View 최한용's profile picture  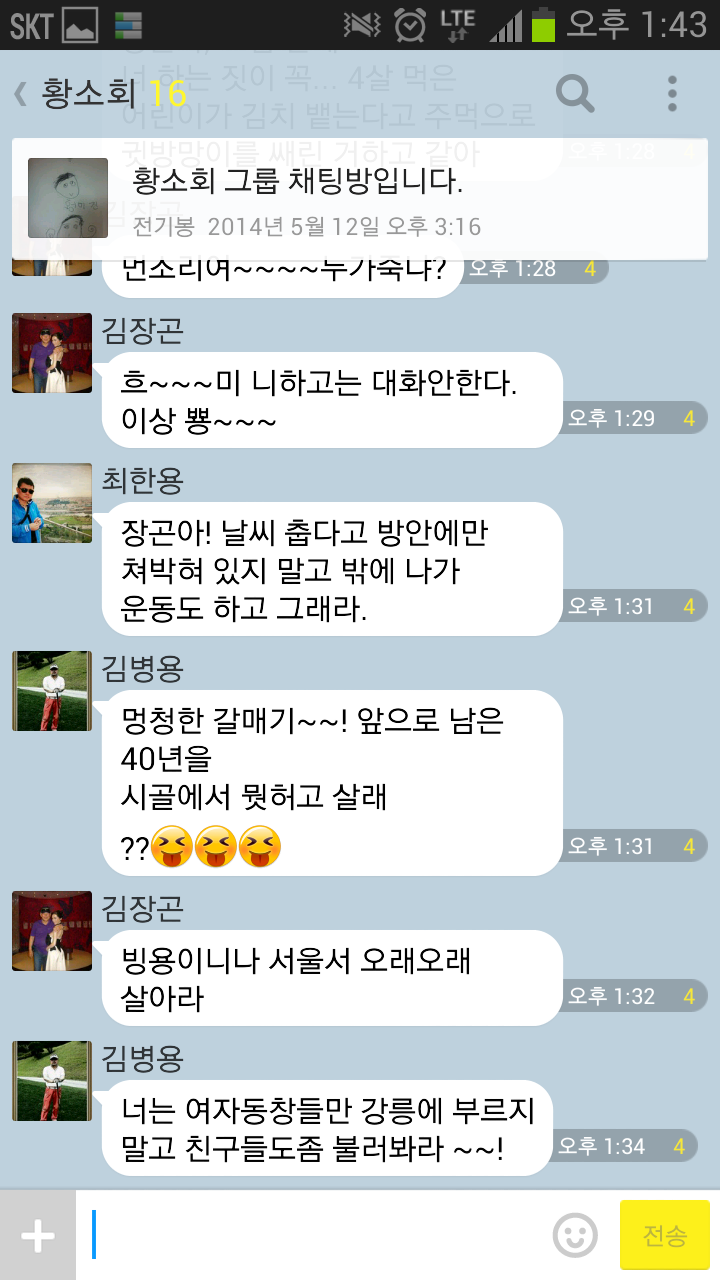click(52, 503)
